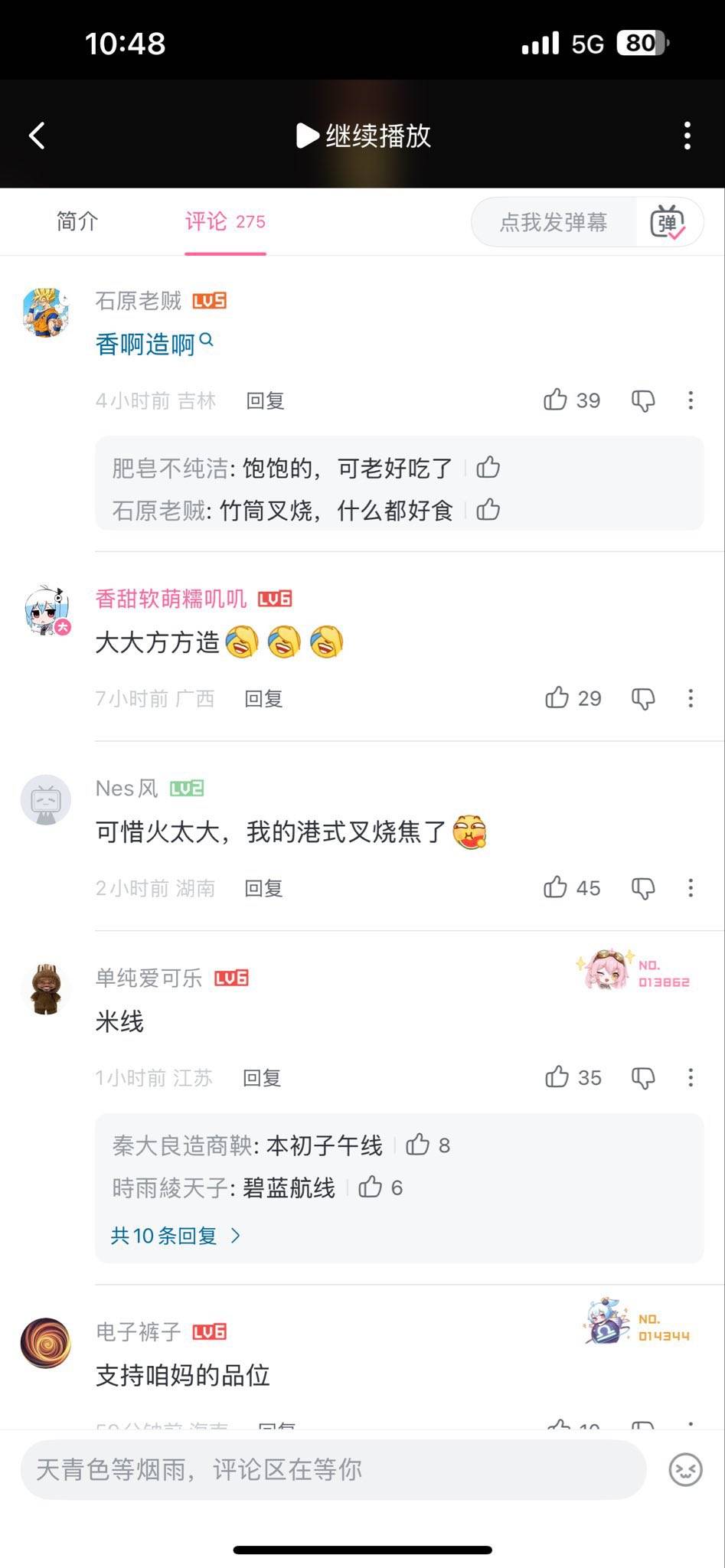The height and width of the screenshot is (1568, 725).
Task: Tap 继续播放 to resume the video
Action: pyautogui.click(x=364, y=136)
